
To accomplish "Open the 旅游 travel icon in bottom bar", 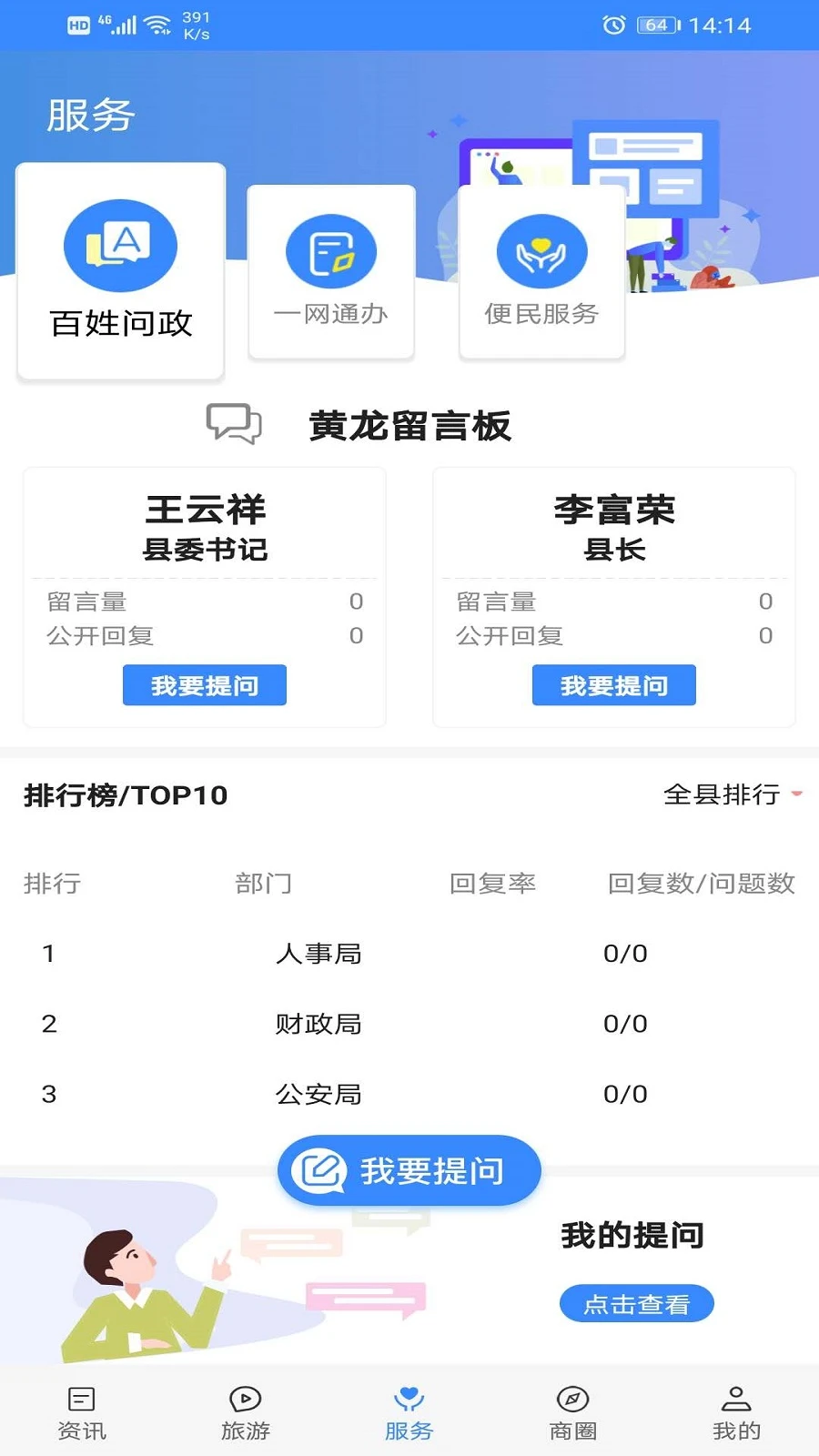I will [245, 1399].
